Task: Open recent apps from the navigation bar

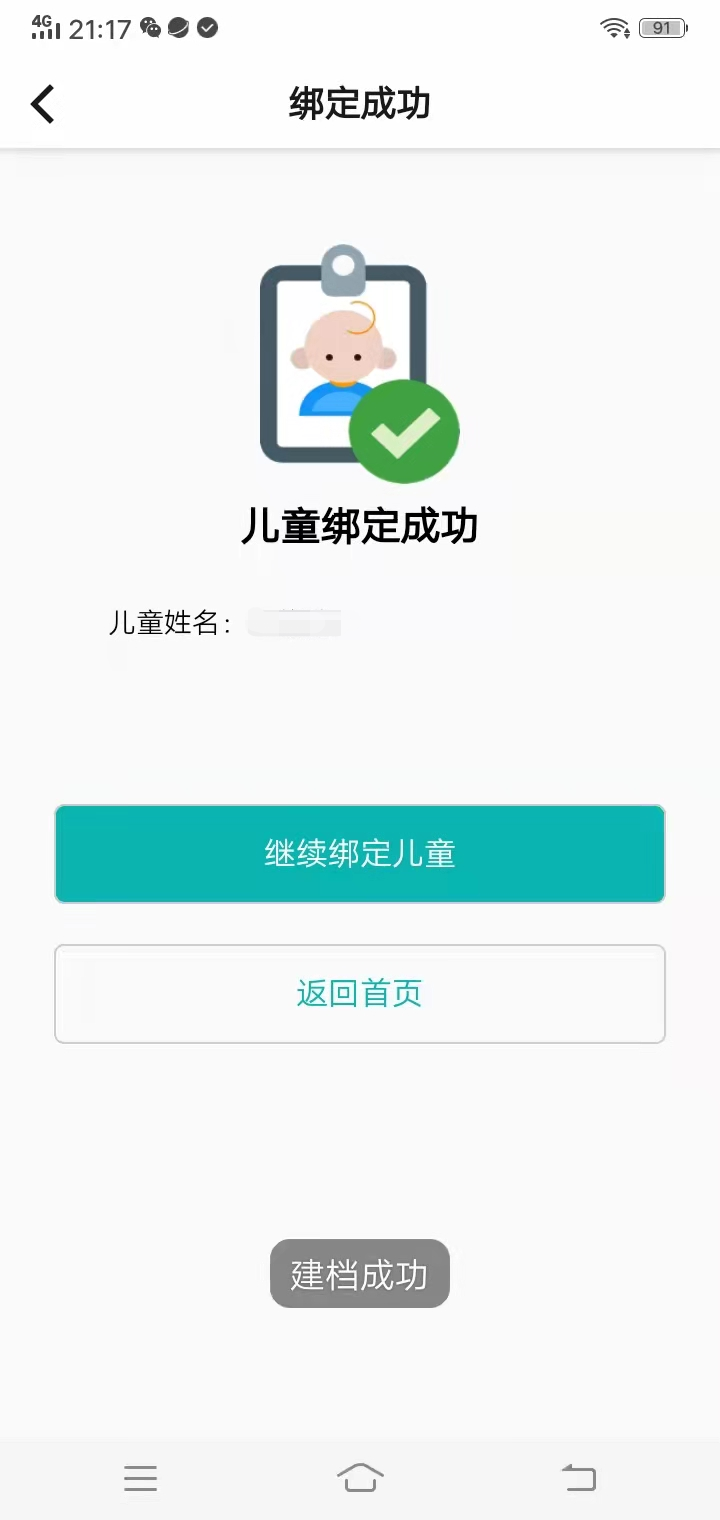Action: (141, 1478)
